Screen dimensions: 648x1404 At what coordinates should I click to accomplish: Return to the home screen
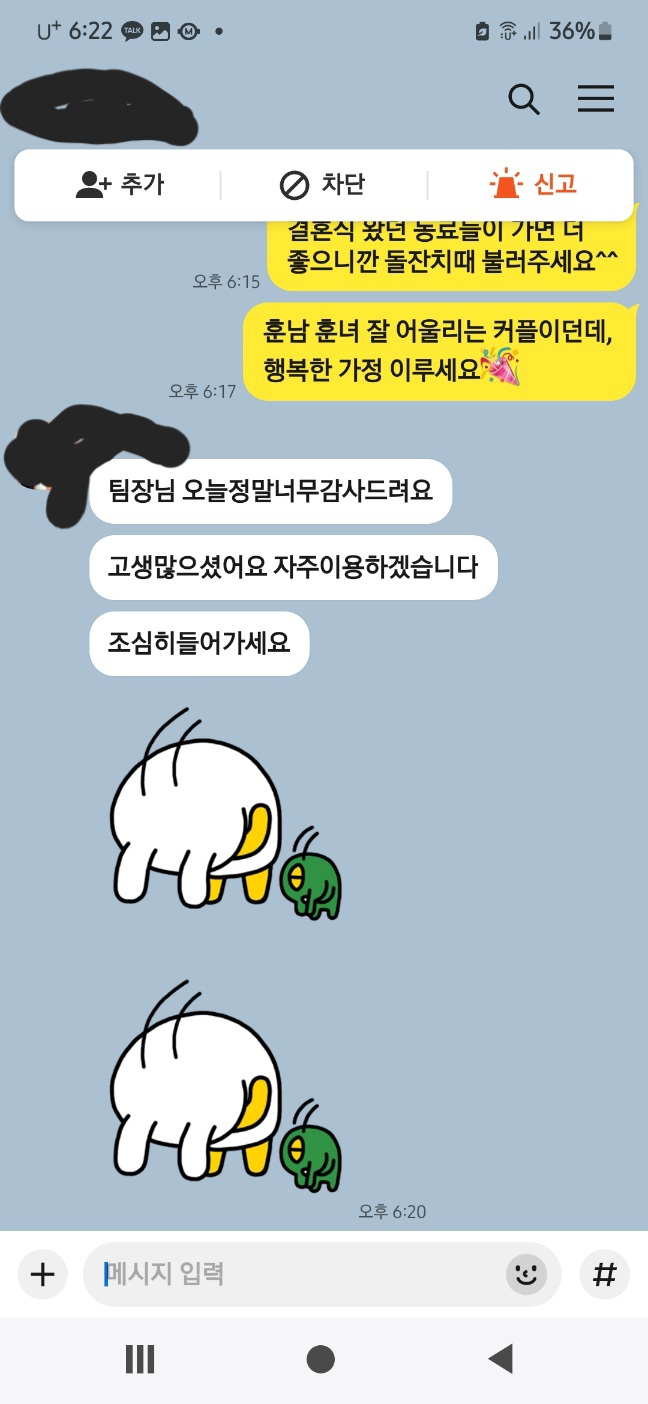[x=320, y=1359]
